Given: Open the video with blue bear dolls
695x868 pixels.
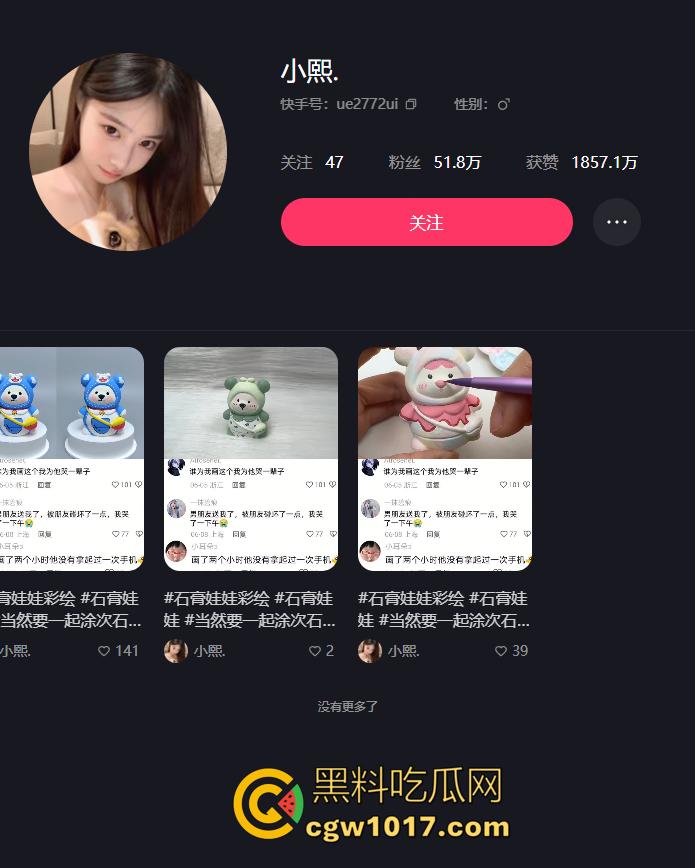Looking at the screenshot, I should [x=72, y=458].
